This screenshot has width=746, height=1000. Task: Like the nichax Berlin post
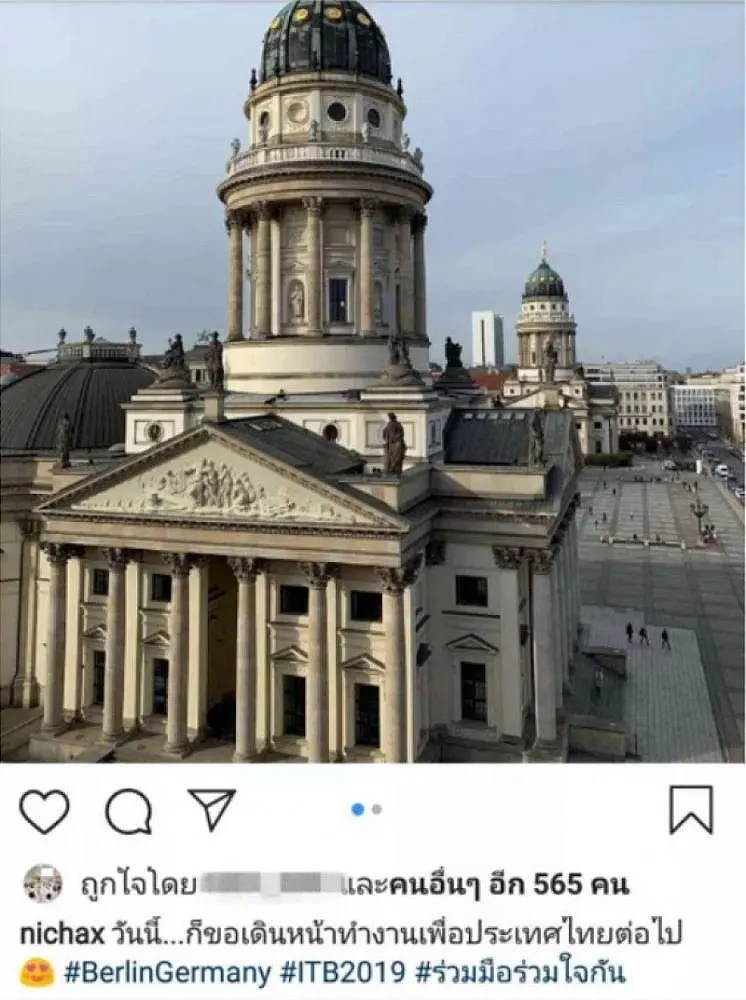coord(45,811)
